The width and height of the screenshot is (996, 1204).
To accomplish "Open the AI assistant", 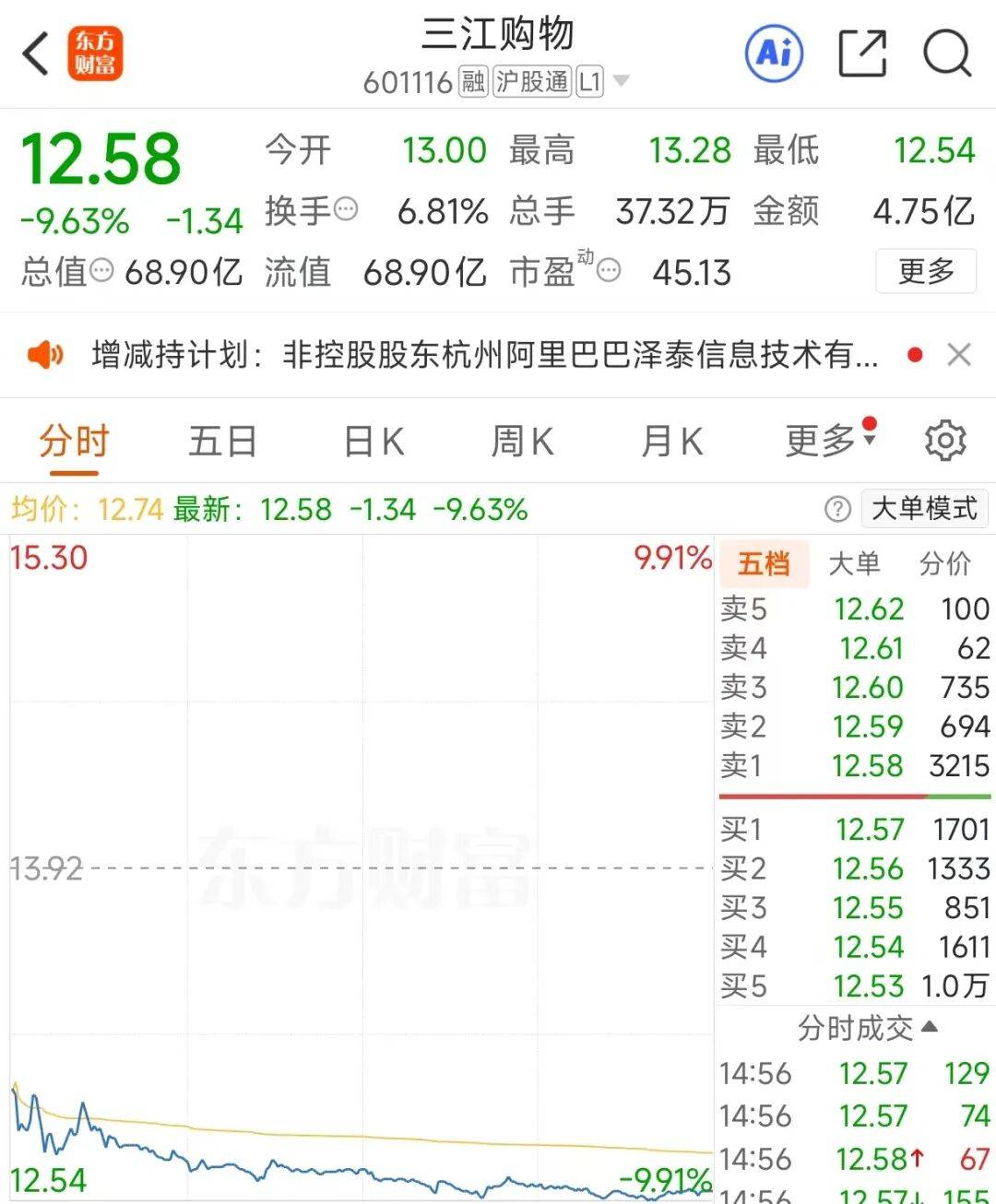I will pos(773,53).
